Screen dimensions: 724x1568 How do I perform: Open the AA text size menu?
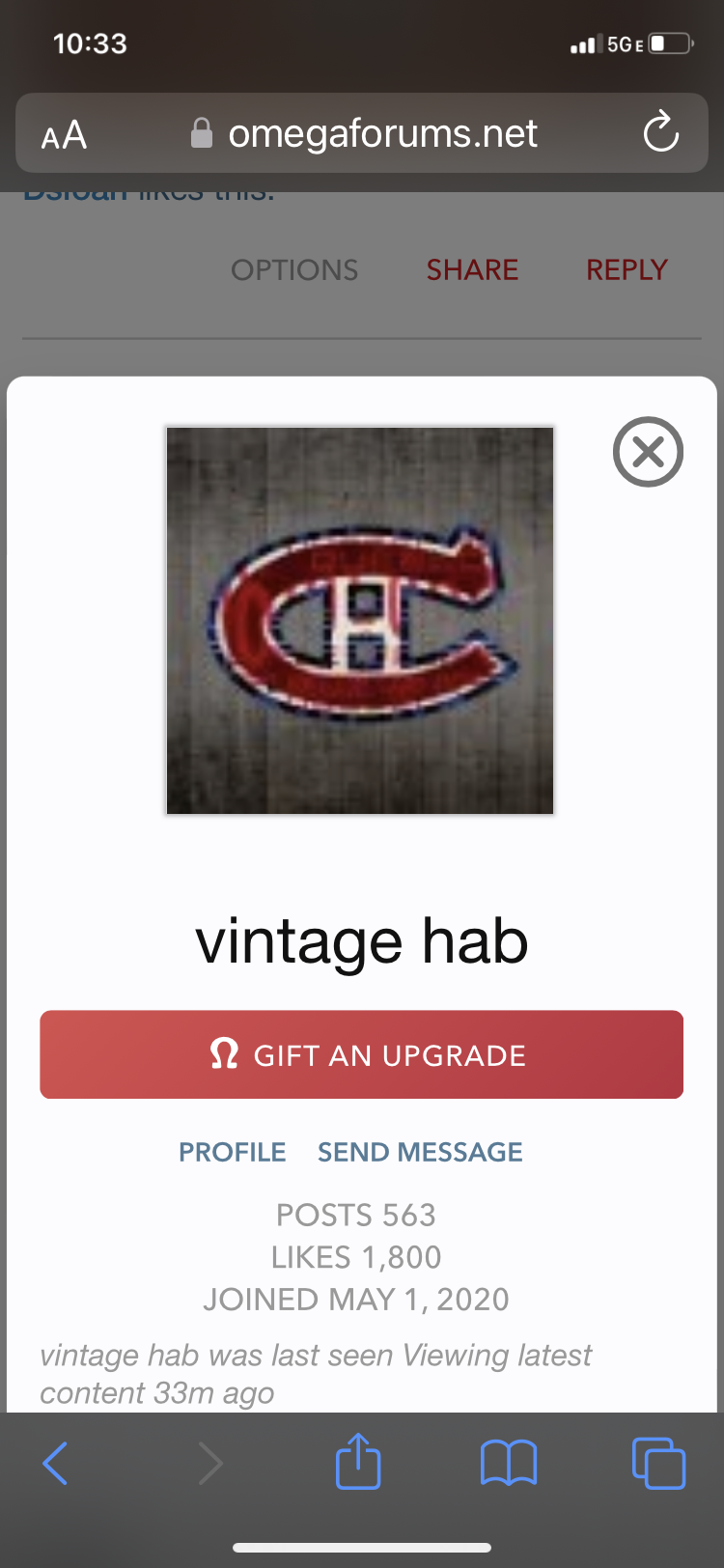[64, 135]
